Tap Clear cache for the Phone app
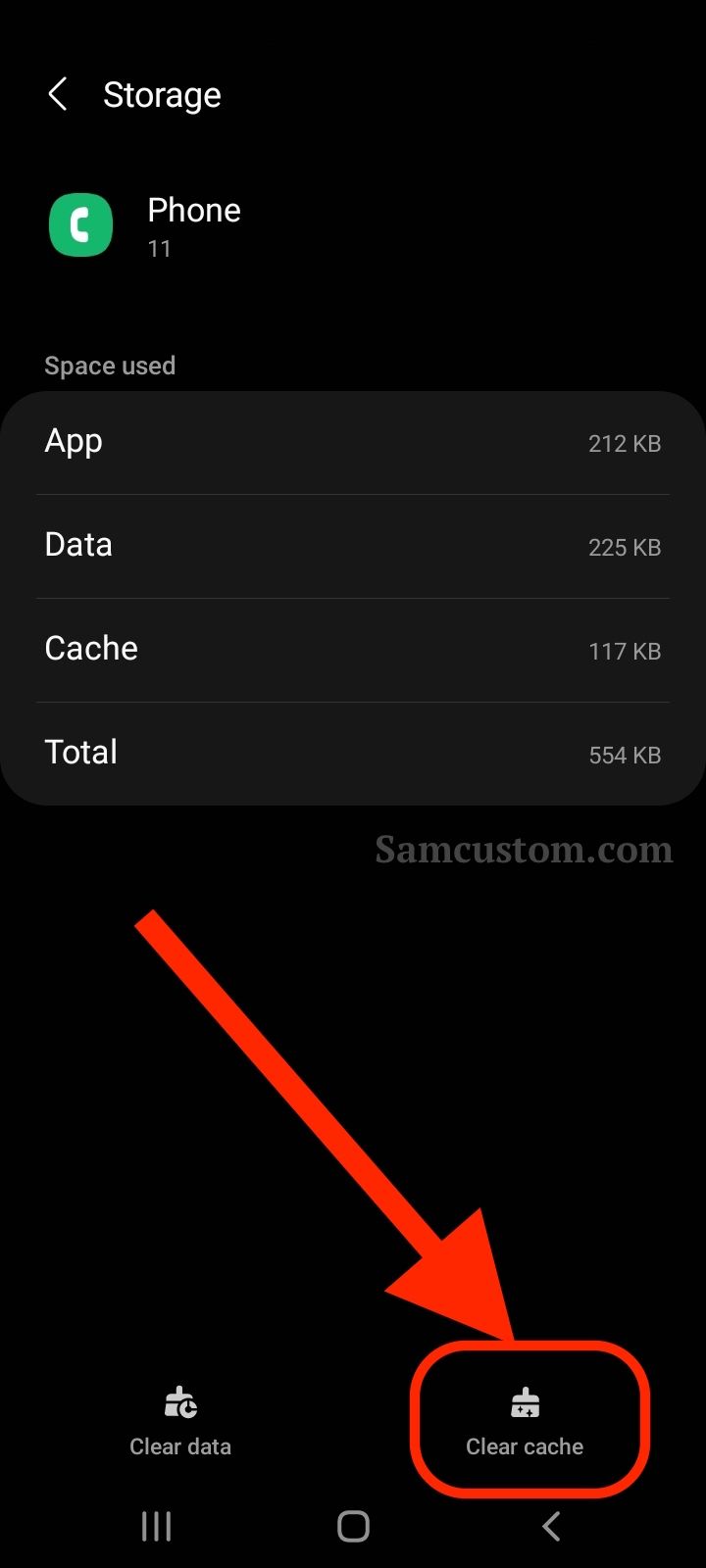This screenshot has height=1568, width=706. pyautogui.click(x=525, y=1422)
